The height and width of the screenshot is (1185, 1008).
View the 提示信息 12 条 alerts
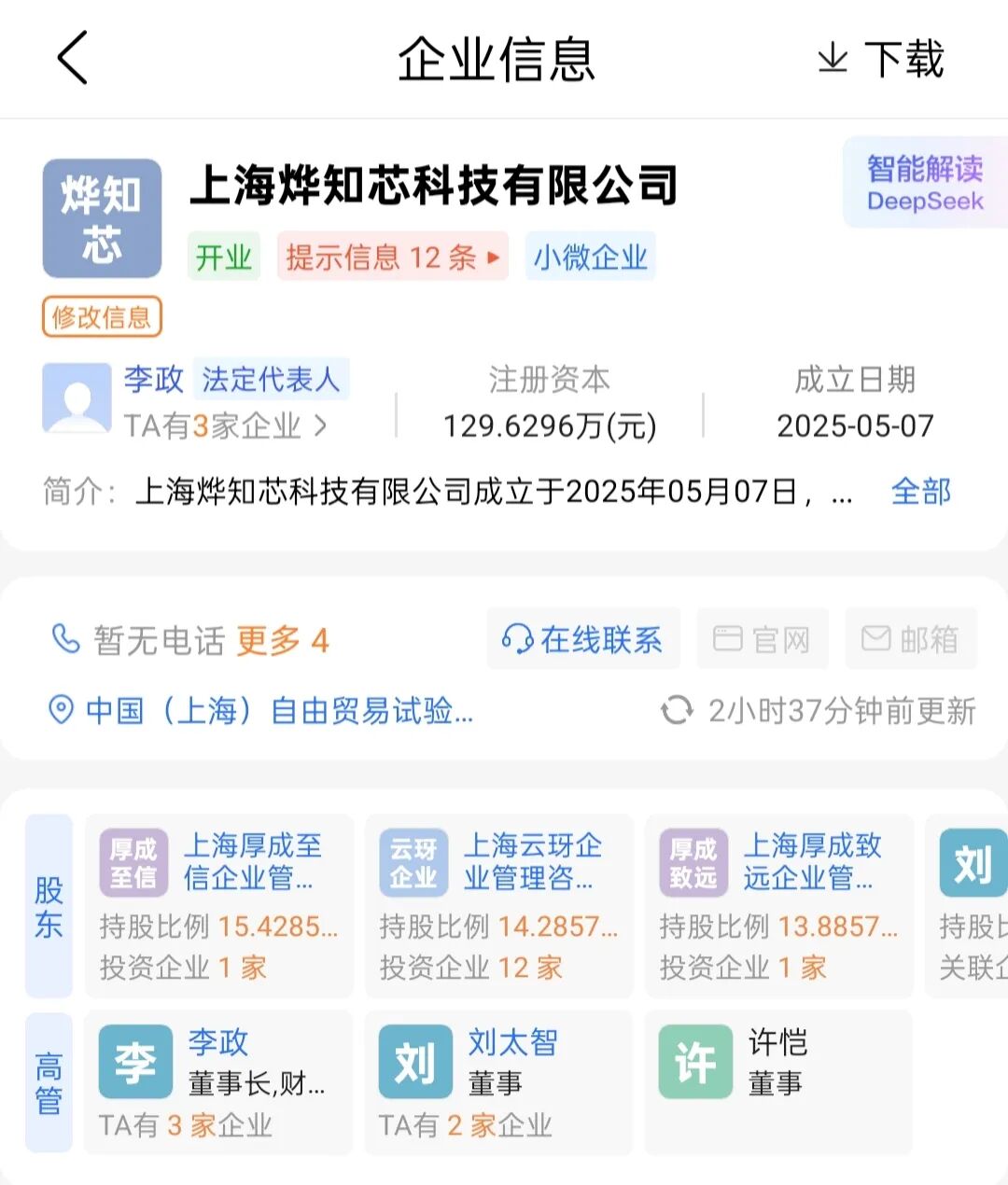pos(392,257)
